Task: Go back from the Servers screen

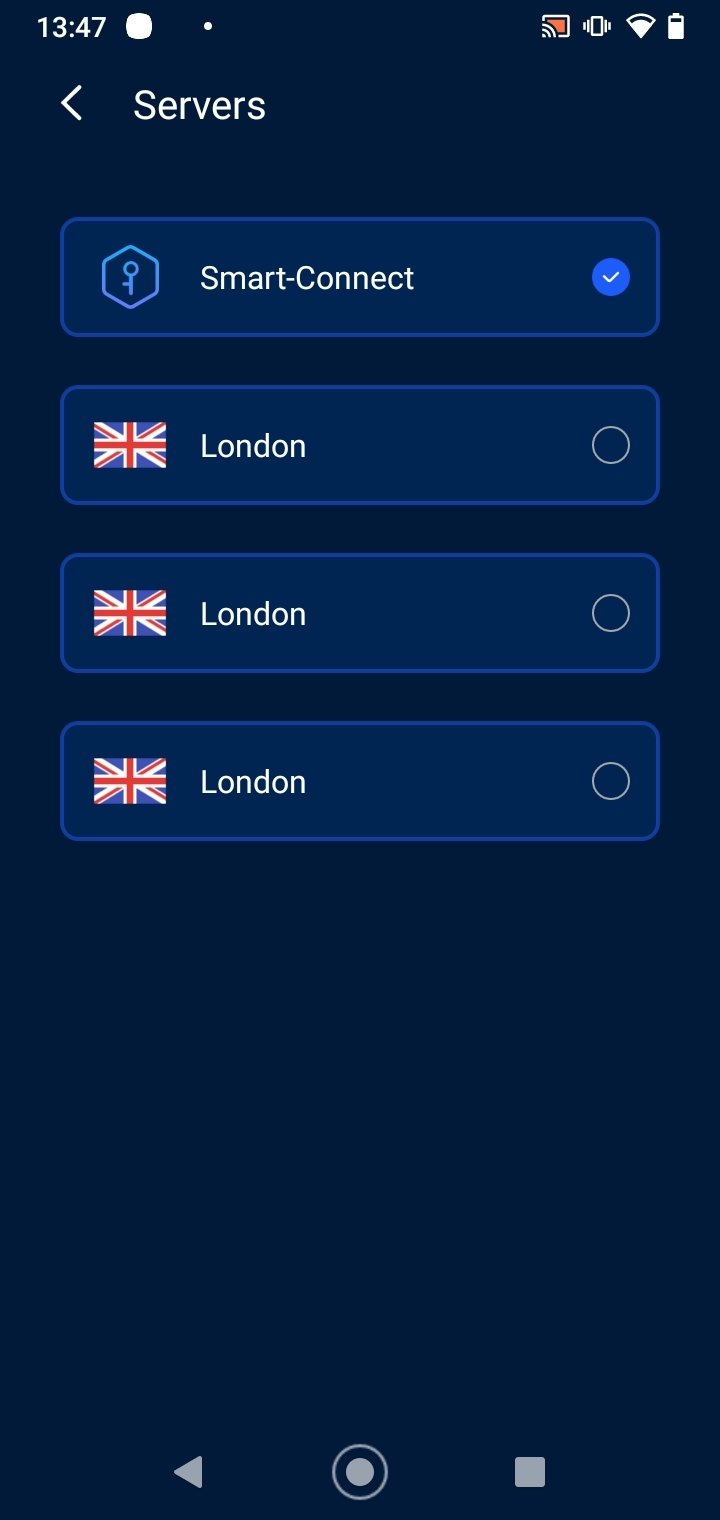Action: point(71,104)
